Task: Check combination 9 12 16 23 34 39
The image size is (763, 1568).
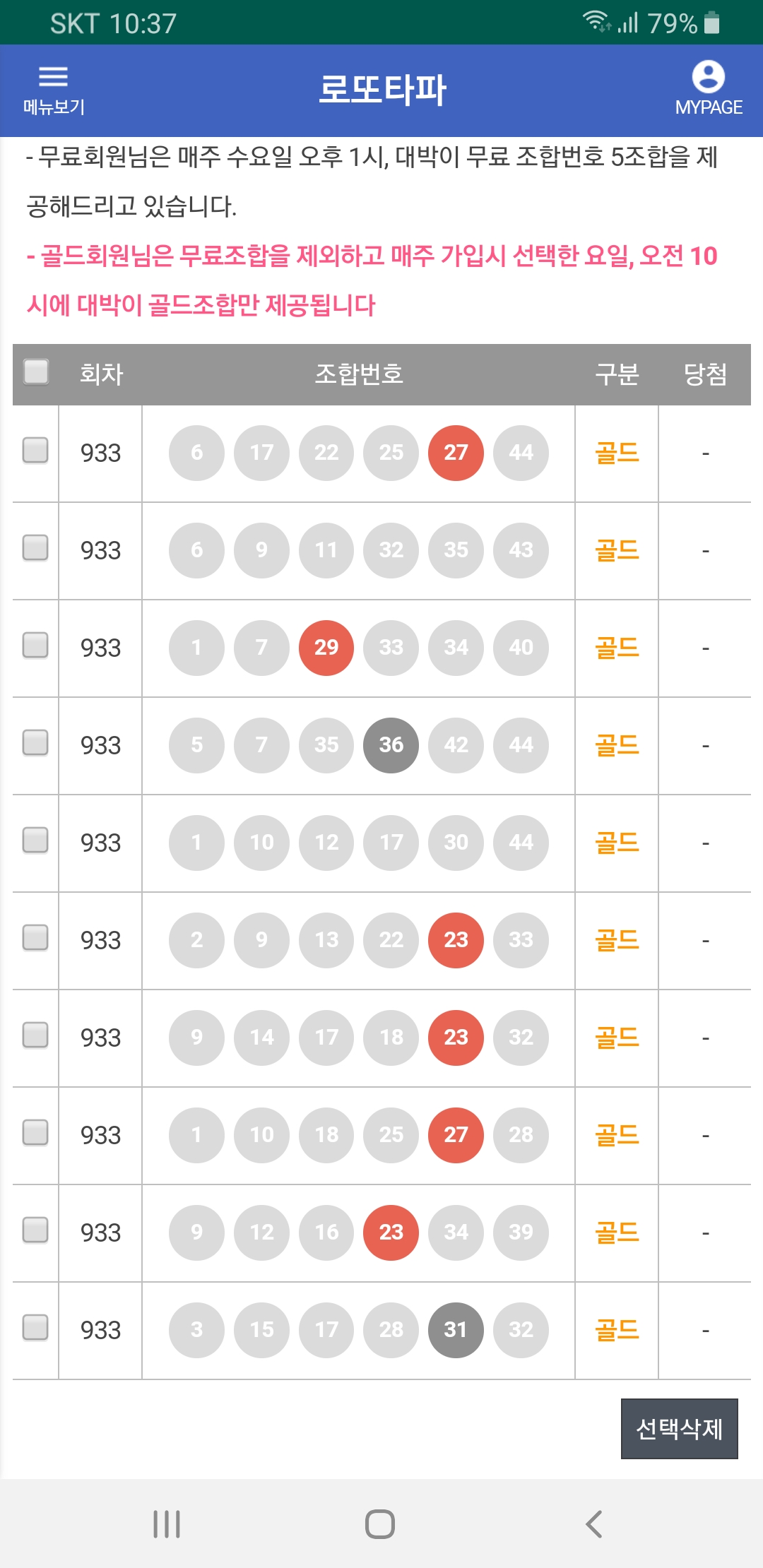Action: click(x=35, y=1230)
